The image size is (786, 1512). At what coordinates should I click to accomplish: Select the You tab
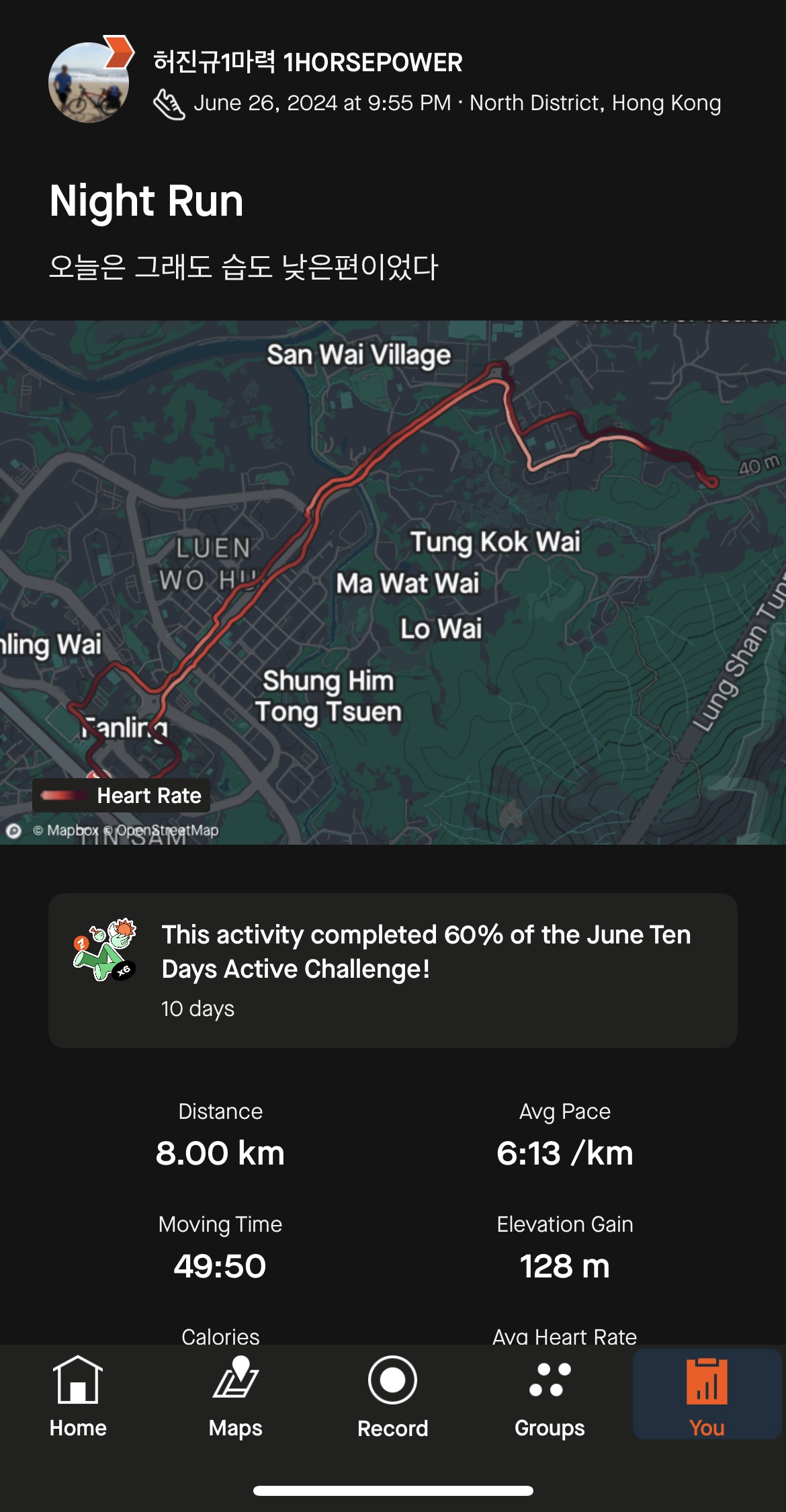tap(707, 1395)
